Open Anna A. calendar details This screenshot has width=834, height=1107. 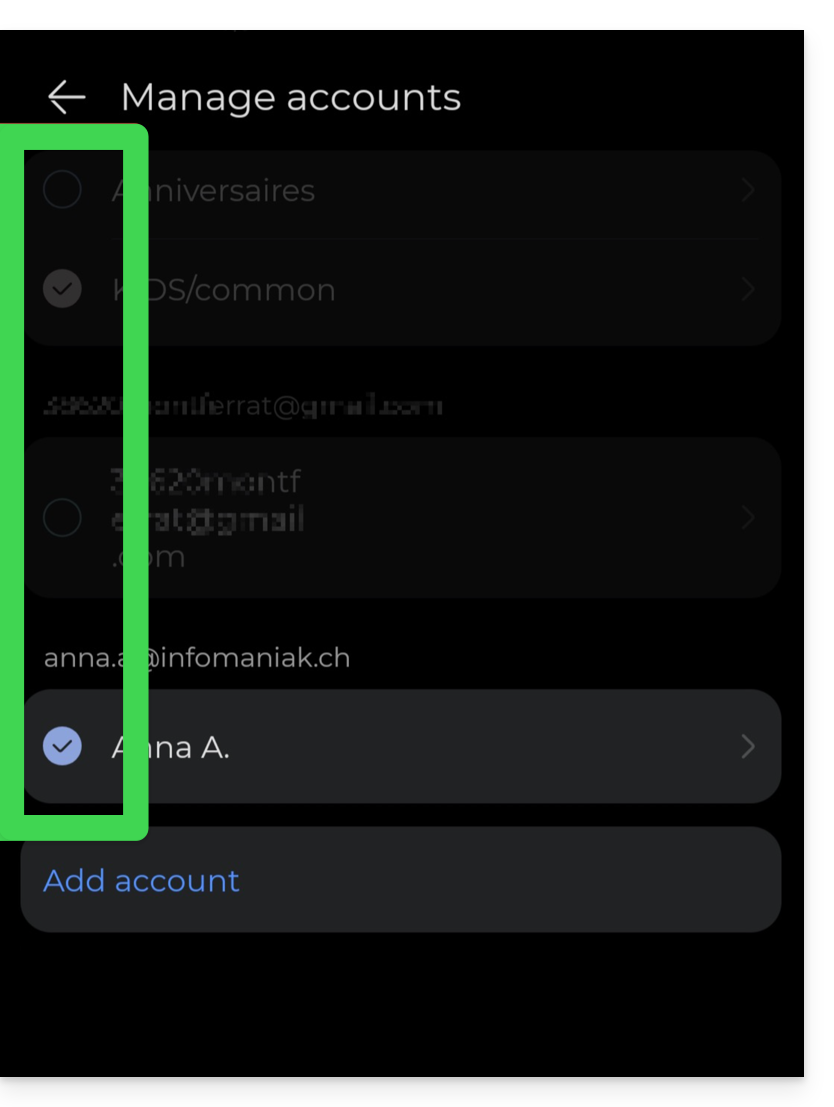click(747, 746)
